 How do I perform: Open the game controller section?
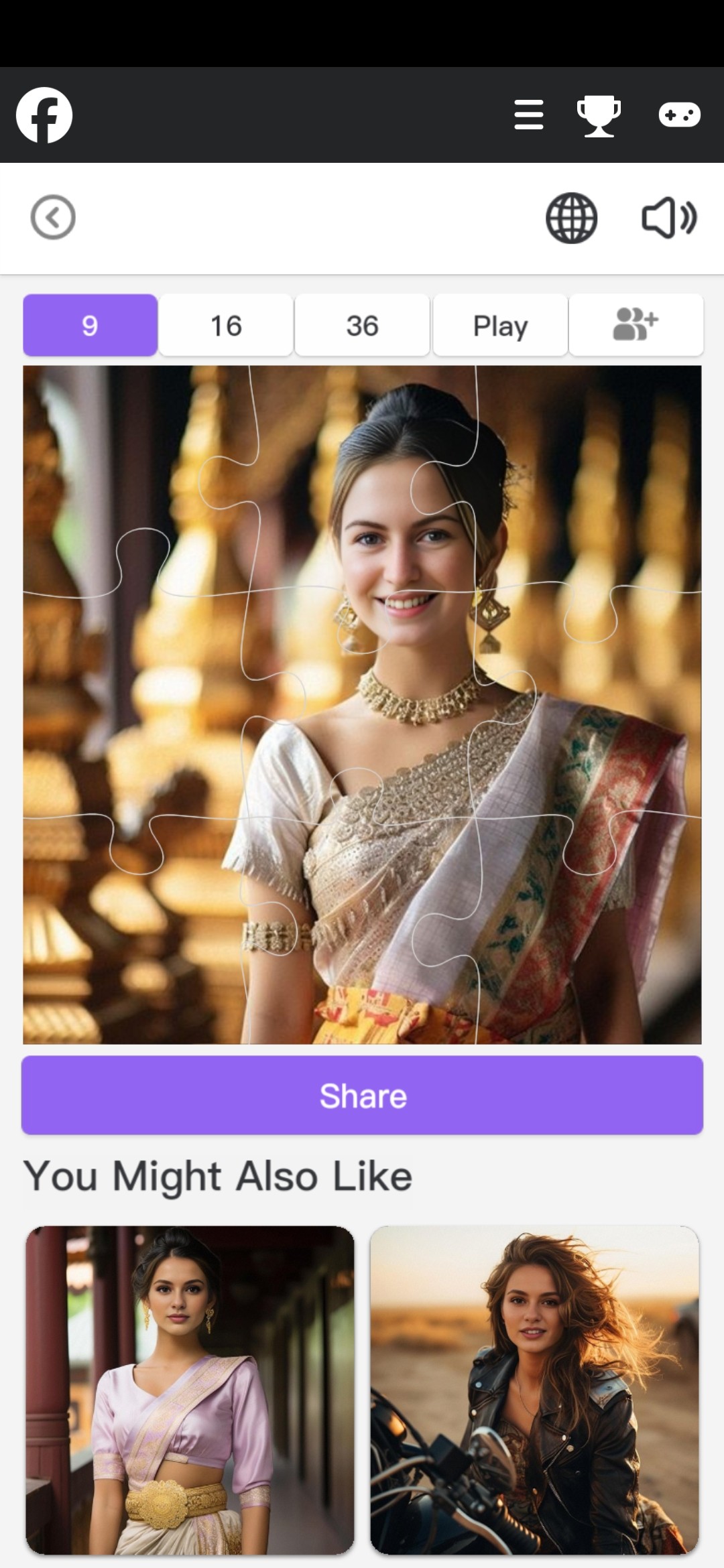coord(679,115)
